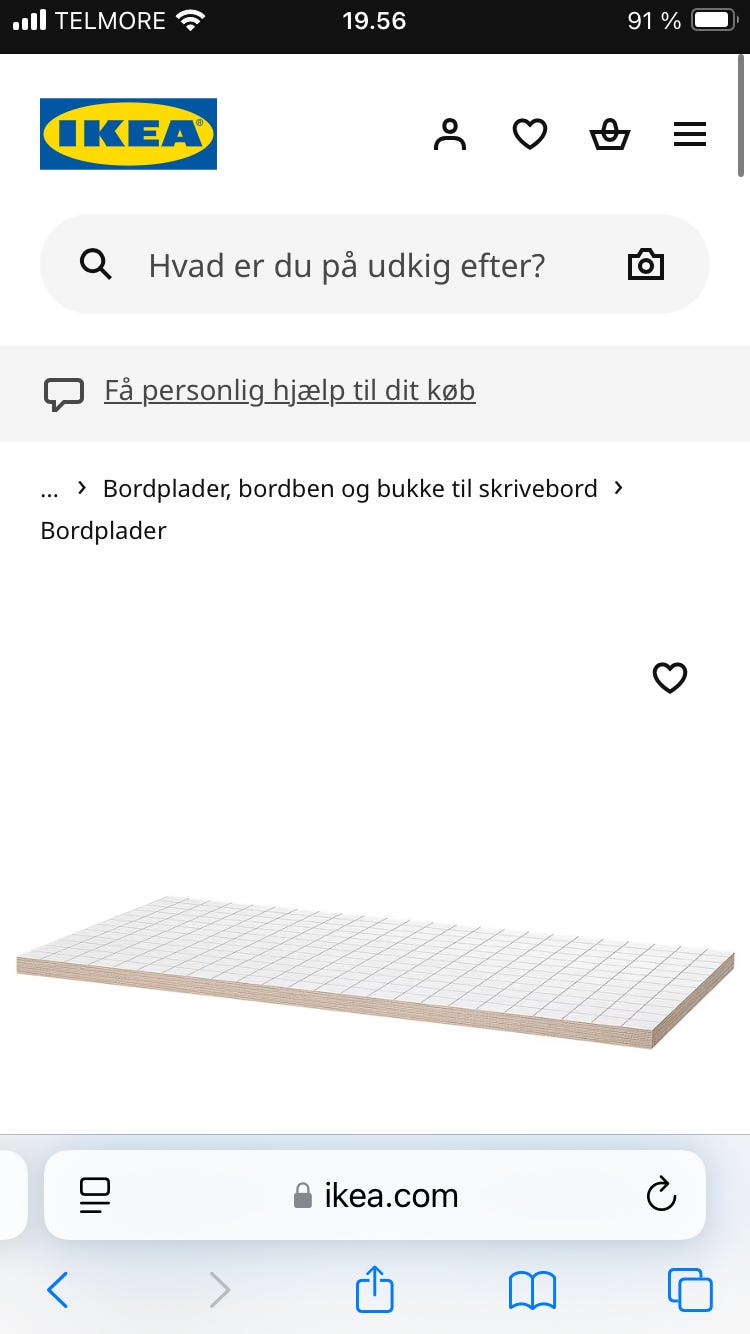
Task: Reload the ikea.com page
Action: coord(661,1194)
